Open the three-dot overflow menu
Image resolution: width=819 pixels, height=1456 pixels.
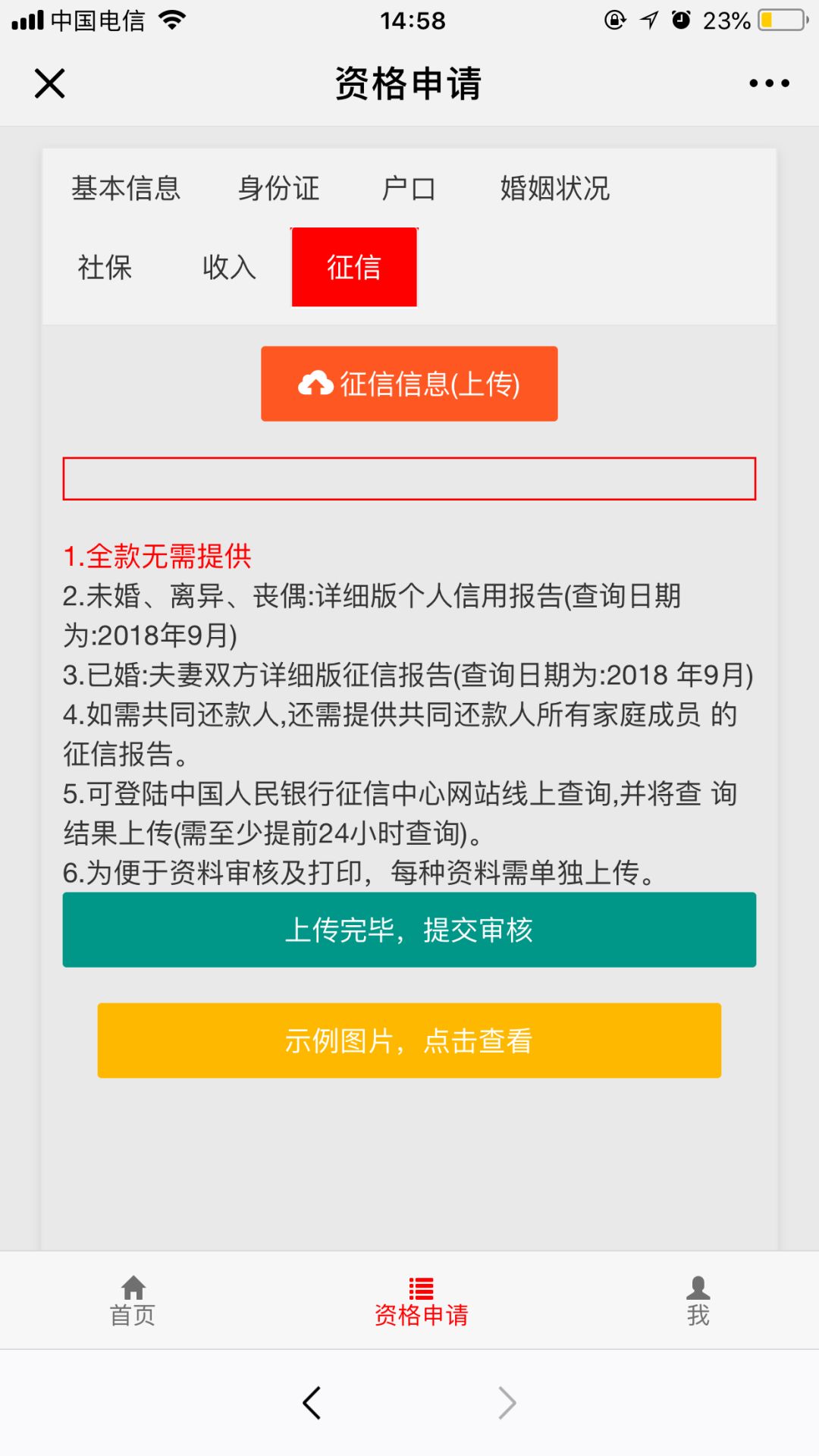769,83
